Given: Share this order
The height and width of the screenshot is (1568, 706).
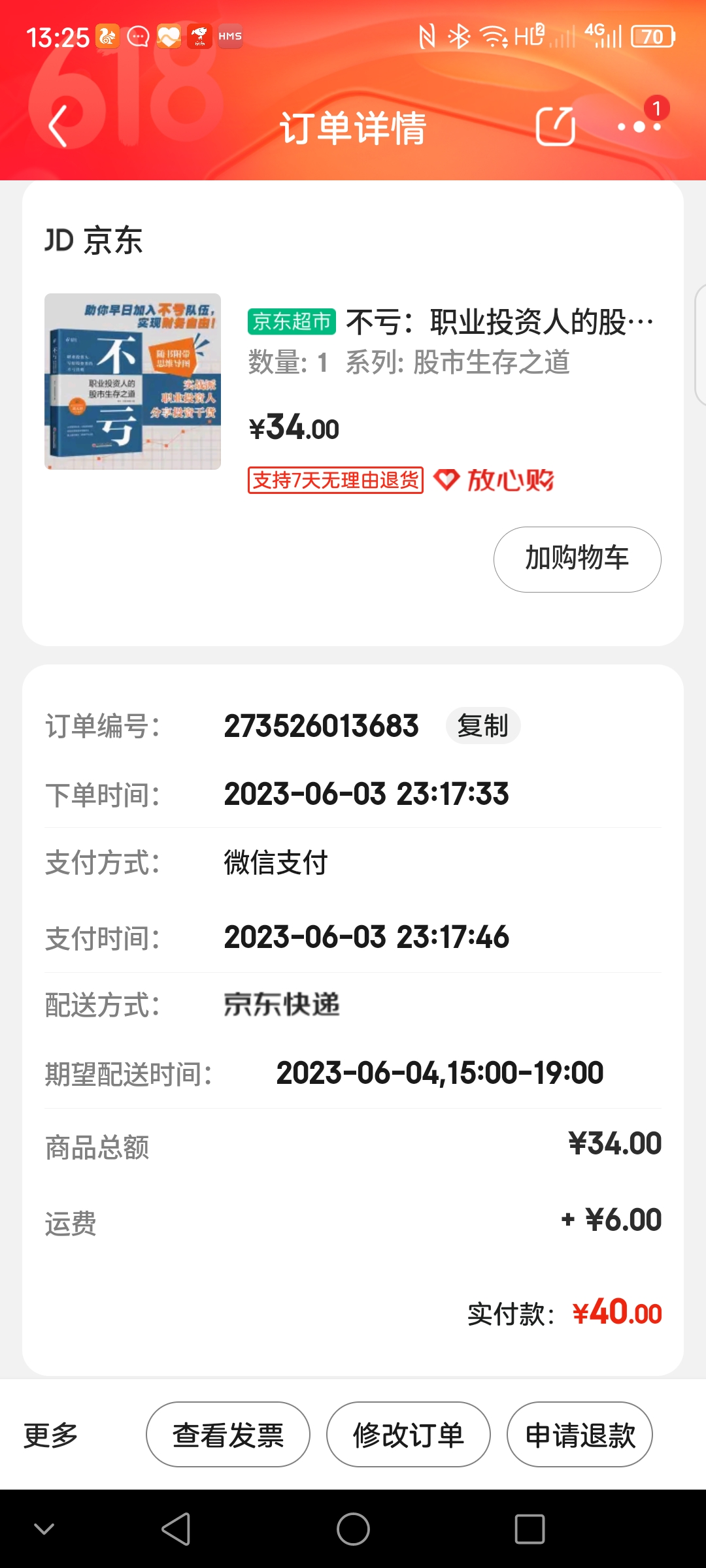Looking at the screenshot, I should pos(555,127).
